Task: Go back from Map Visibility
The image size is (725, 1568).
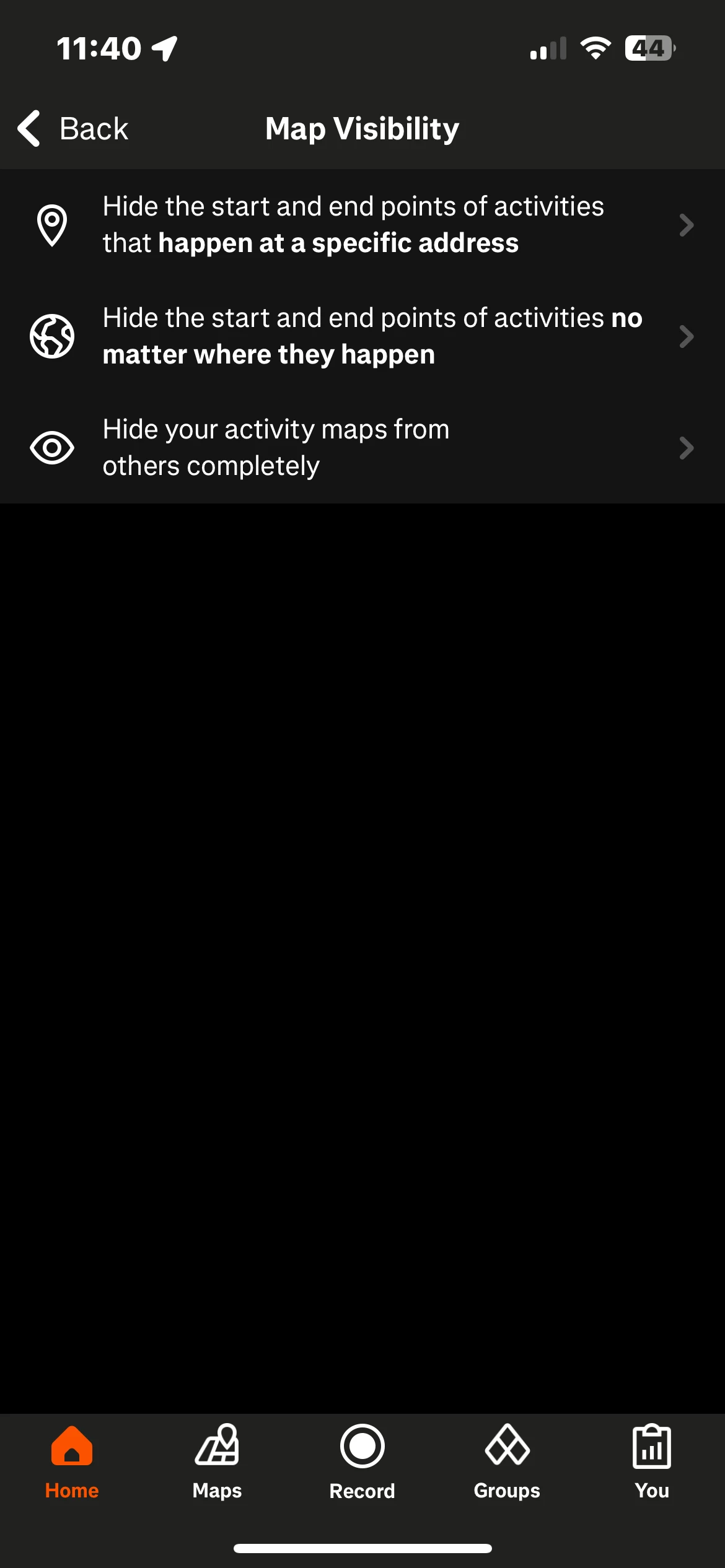Action: coord(73,129)
